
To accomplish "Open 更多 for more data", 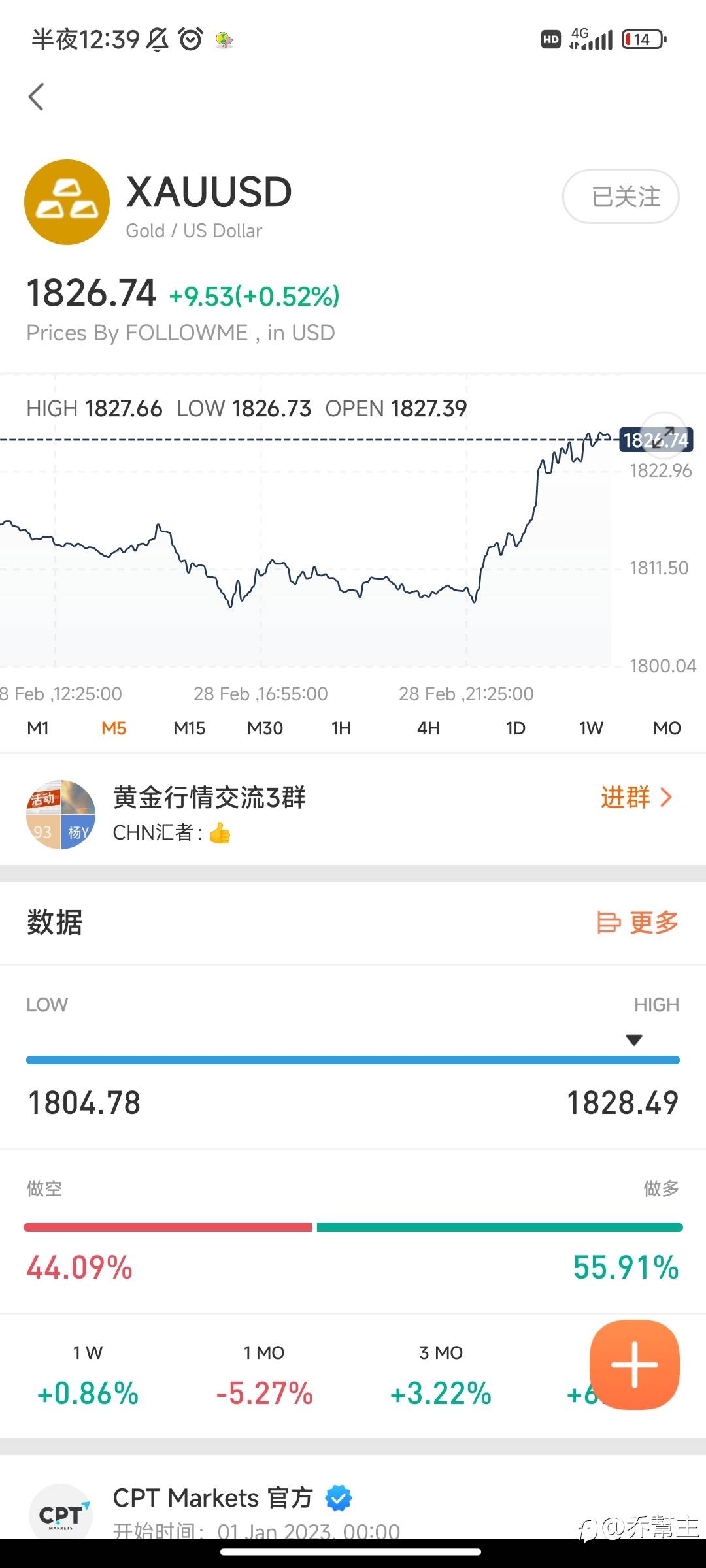I will 638,923.
